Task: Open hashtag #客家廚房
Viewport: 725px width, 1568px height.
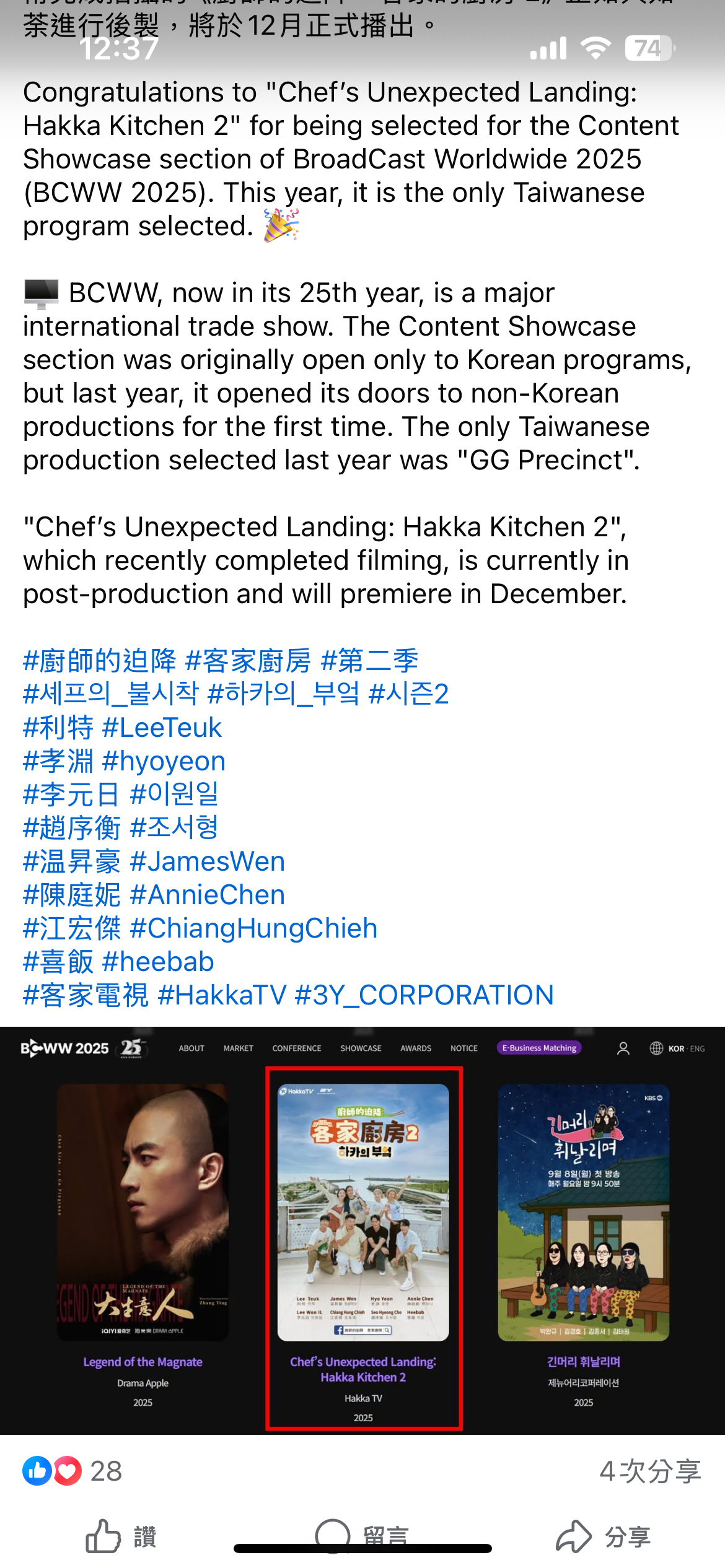Action: (x=248, y=661)
